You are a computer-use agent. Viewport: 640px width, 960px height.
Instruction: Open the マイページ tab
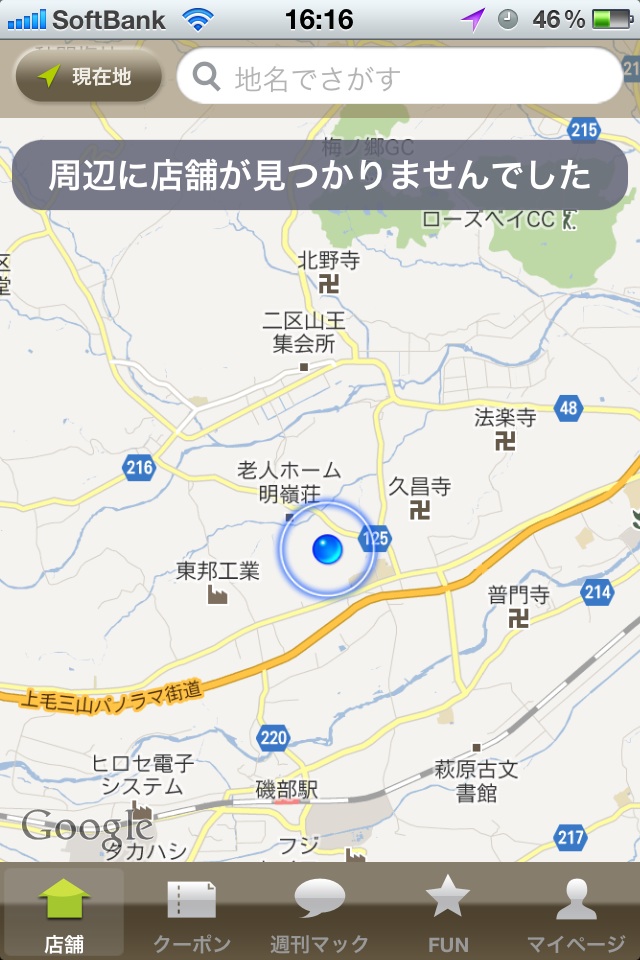(x=576, y=914)
